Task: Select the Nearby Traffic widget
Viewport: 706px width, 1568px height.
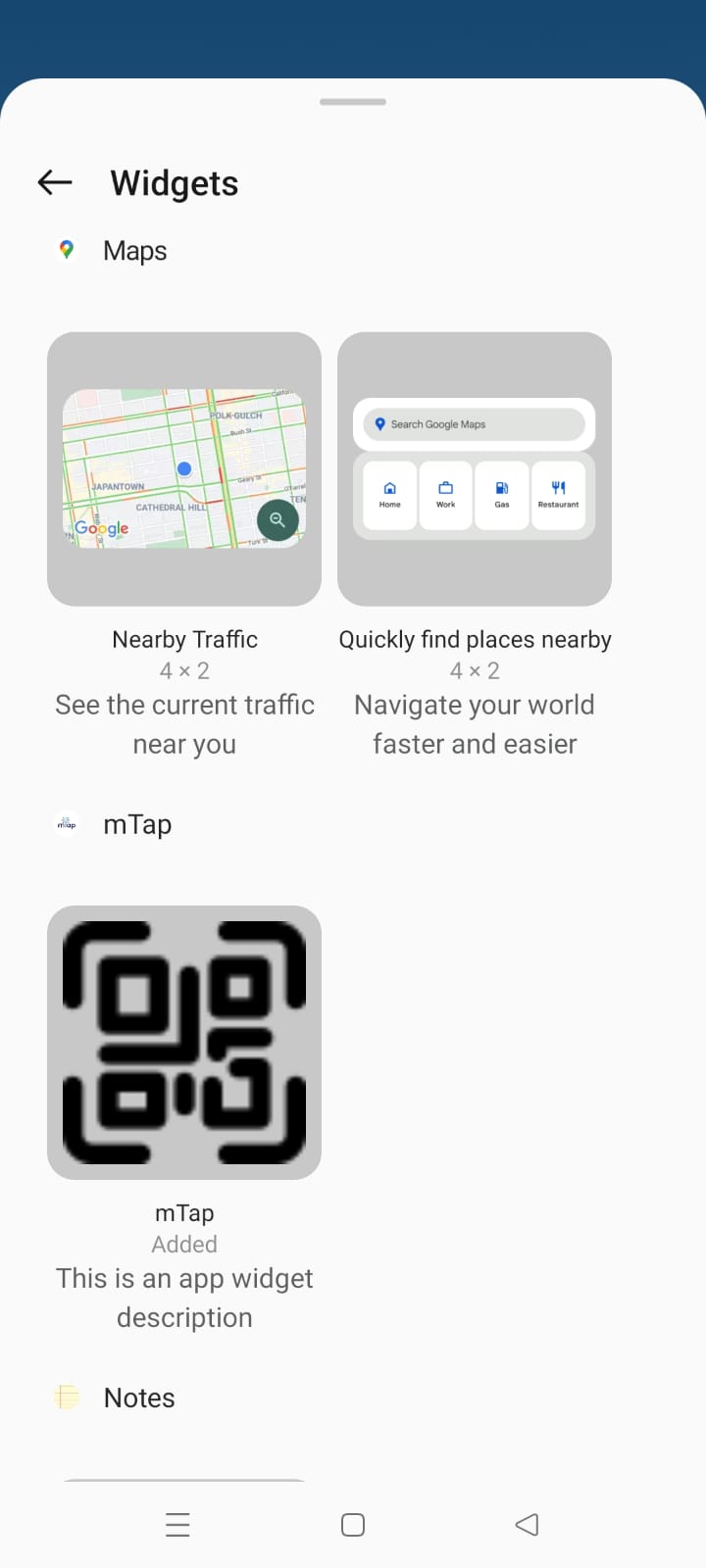Action: 184,468
